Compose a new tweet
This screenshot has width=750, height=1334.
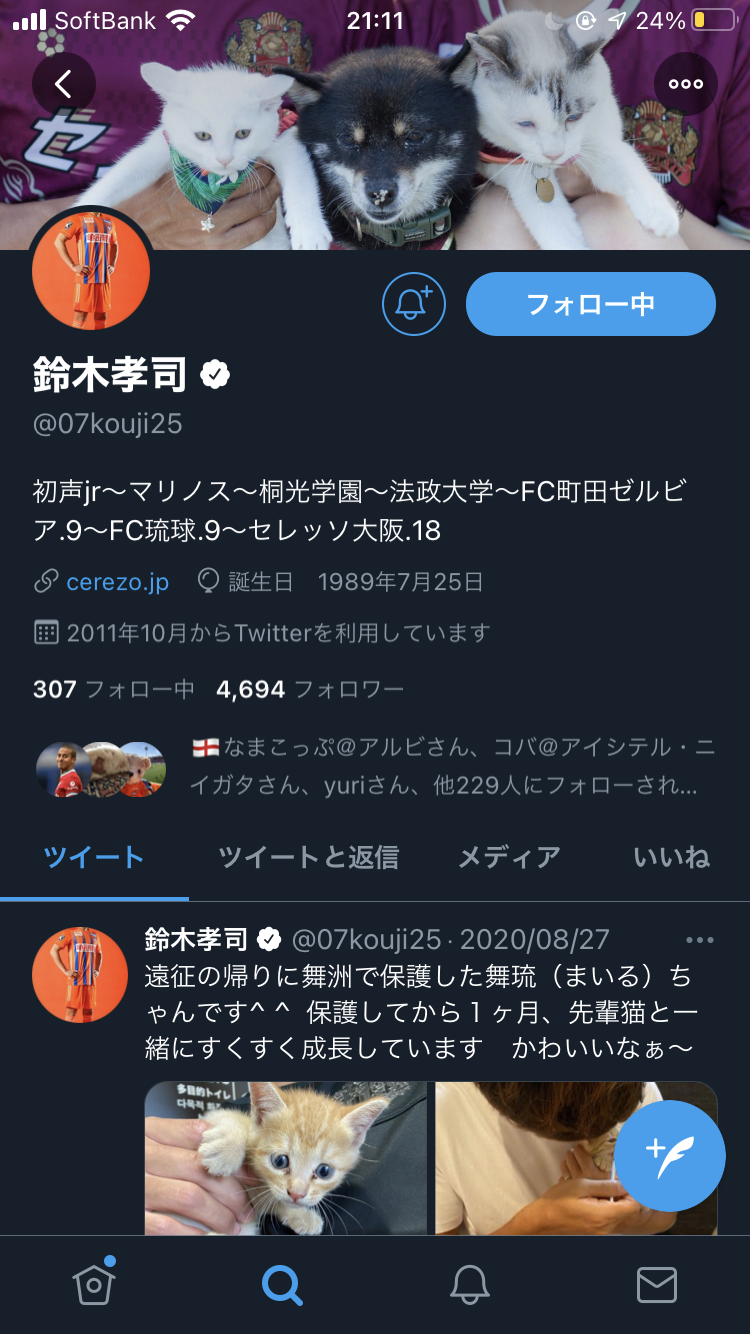(669, 1155)
